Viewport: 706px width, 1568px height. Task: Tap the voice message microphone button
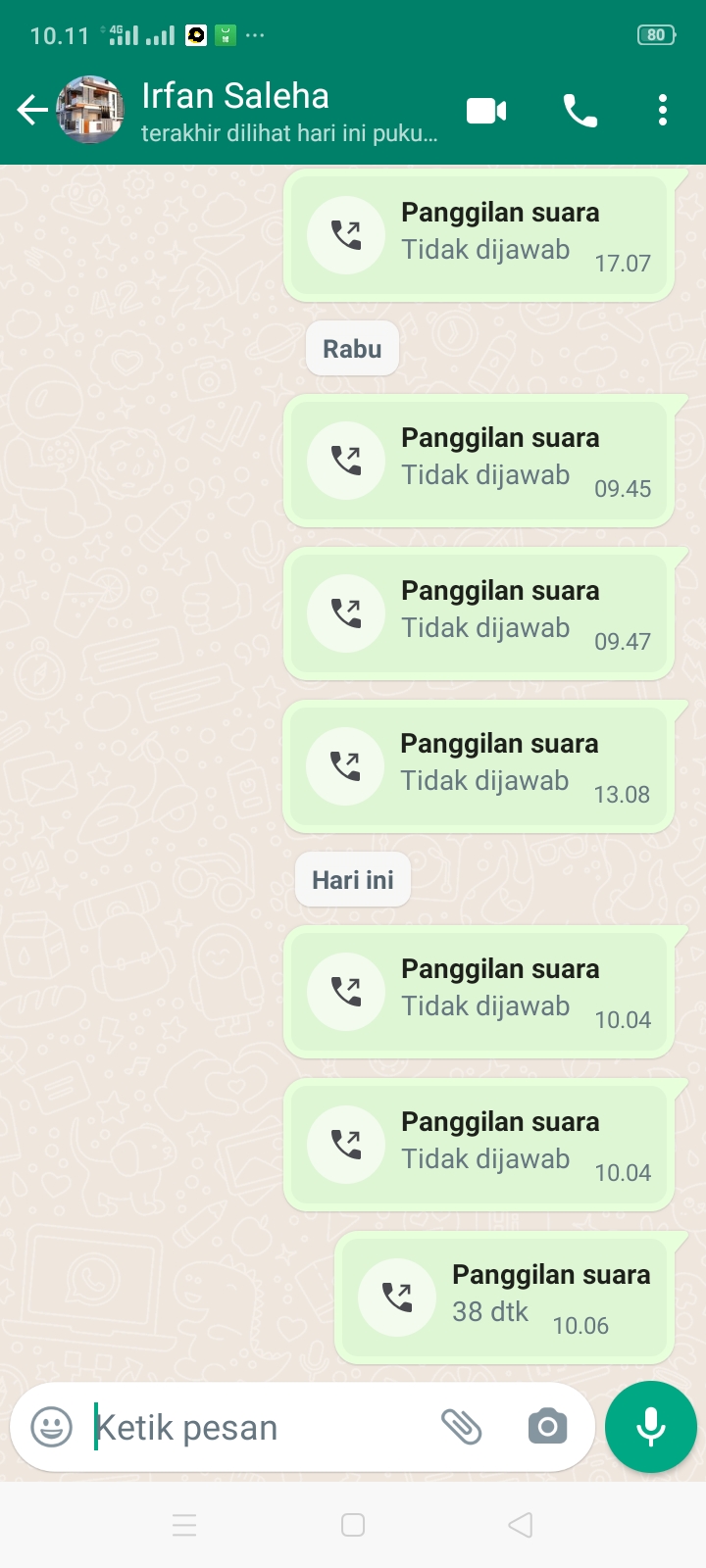651,1427
